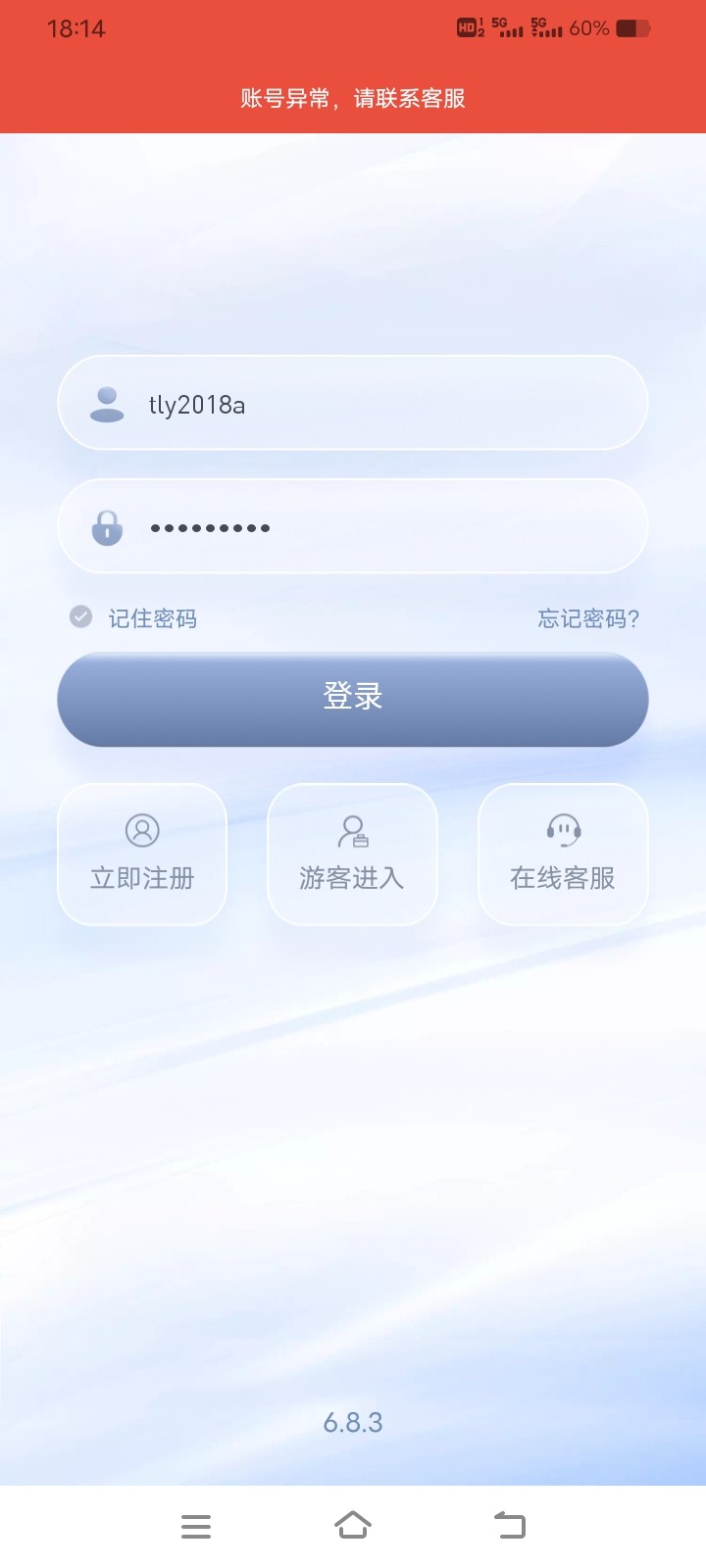
Task: Enable remember password before logging in
Action: [80, 617]
